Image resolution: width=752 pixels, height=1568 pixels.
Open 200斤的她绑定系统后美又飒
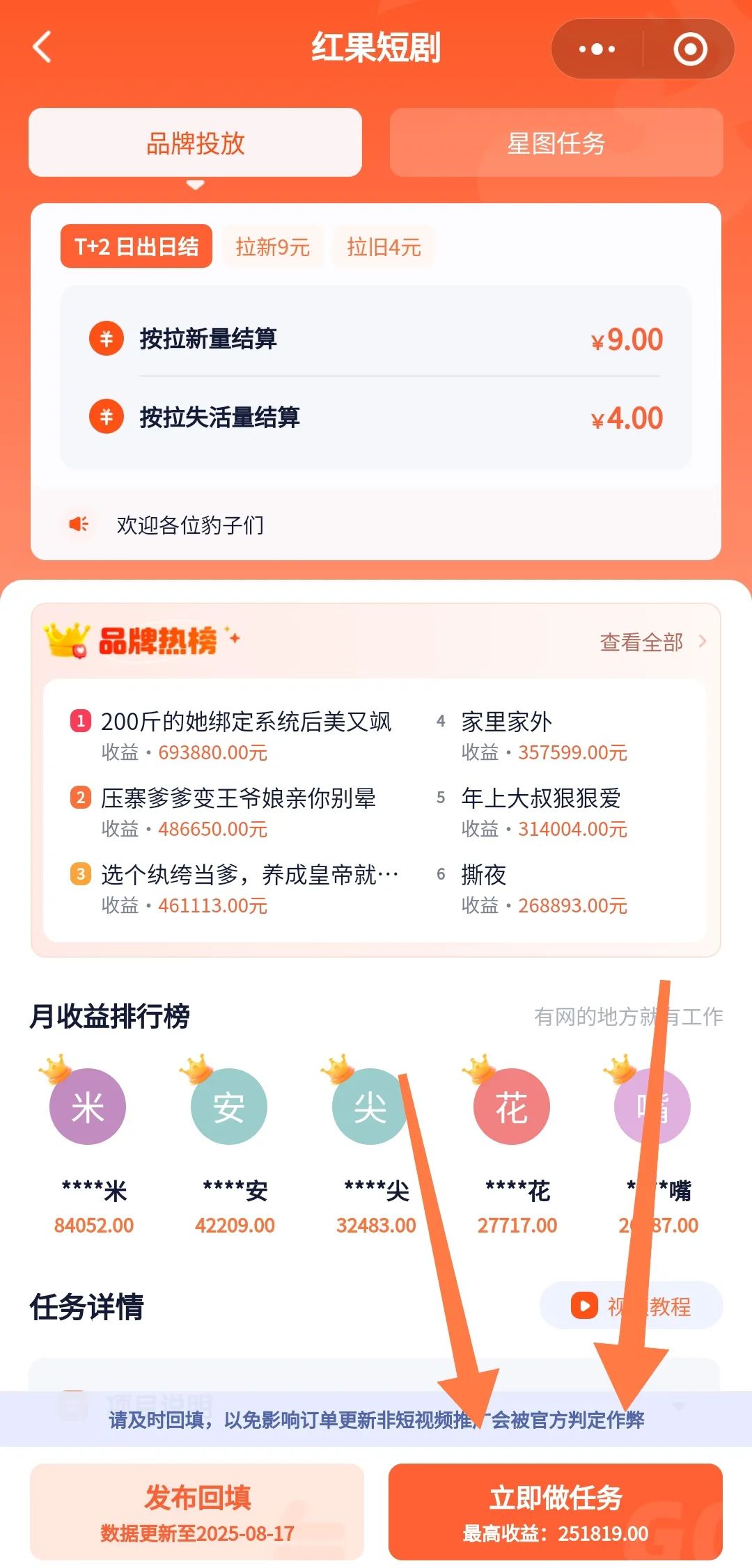coord(246,722)
